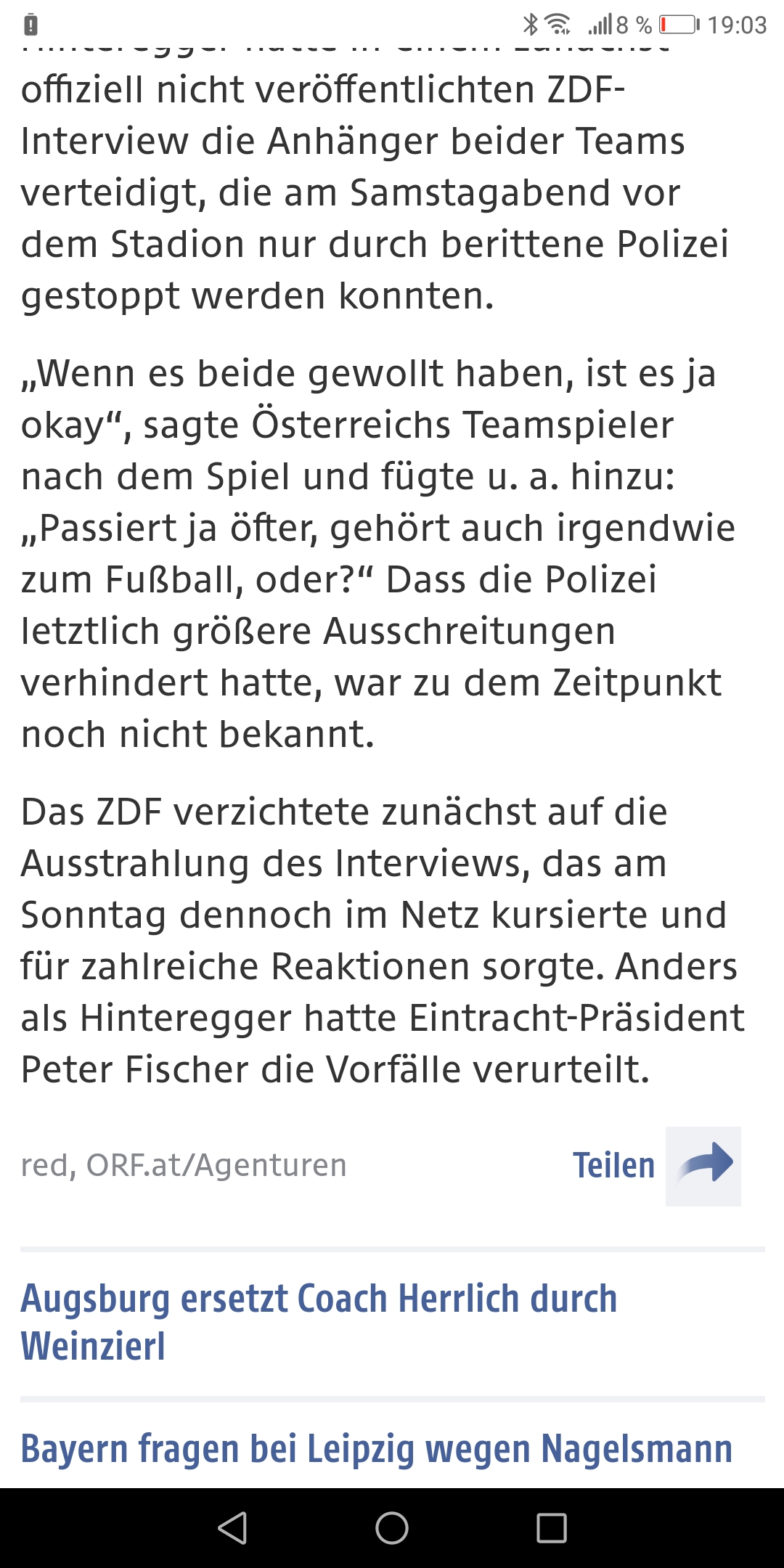The width and height of the screenshot is (784, 1568).
Task: Share the article via the Teilen arrow
Action: [x=703, y=1166]
